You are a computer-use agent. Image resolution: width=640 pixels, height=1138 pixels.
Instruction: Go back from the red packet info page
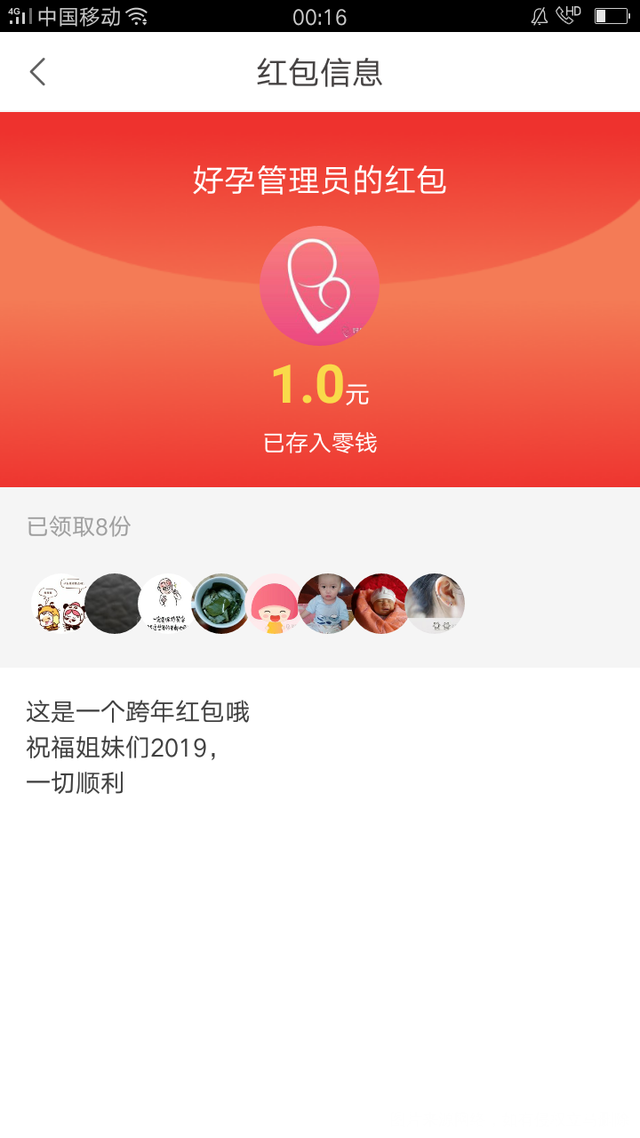(38, 72)
